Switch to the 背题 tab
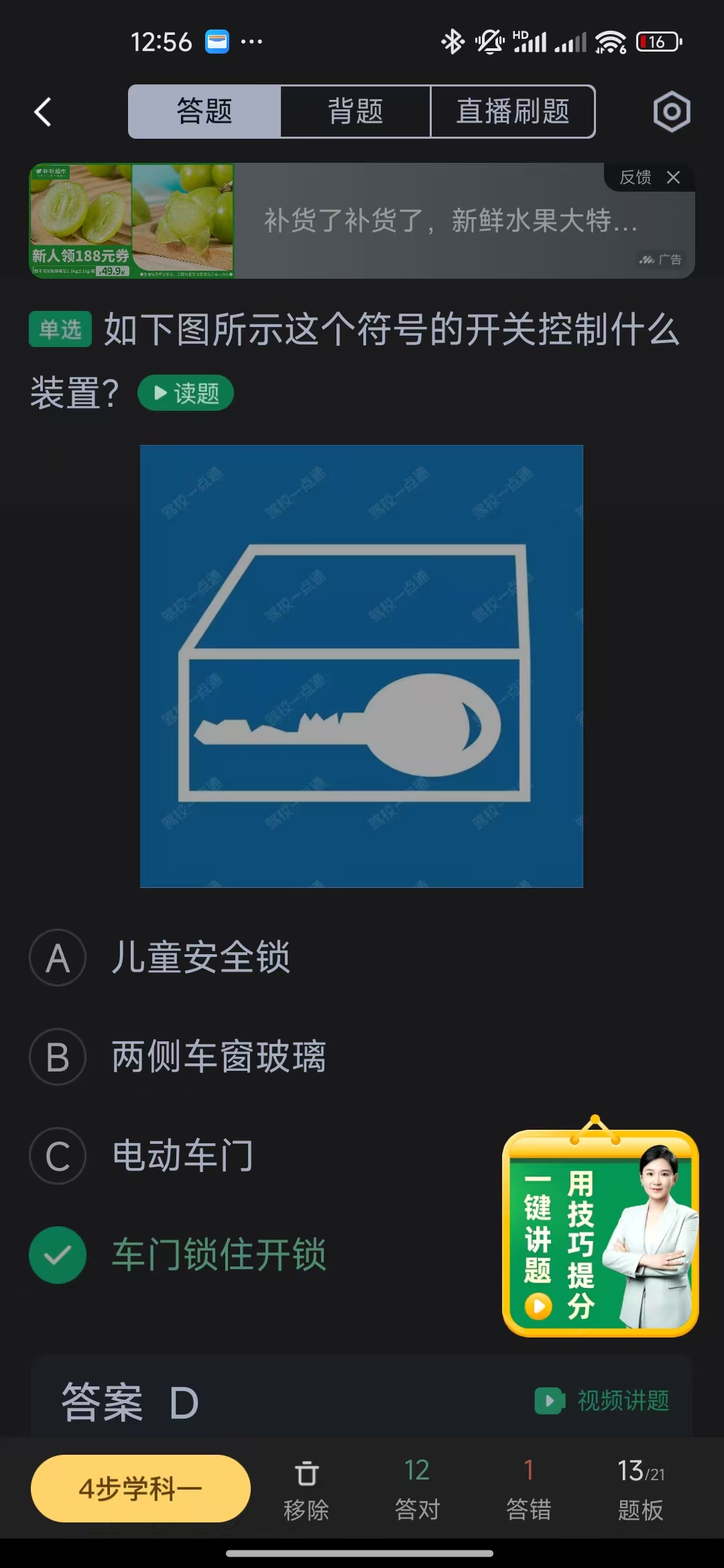 (355, 111)
